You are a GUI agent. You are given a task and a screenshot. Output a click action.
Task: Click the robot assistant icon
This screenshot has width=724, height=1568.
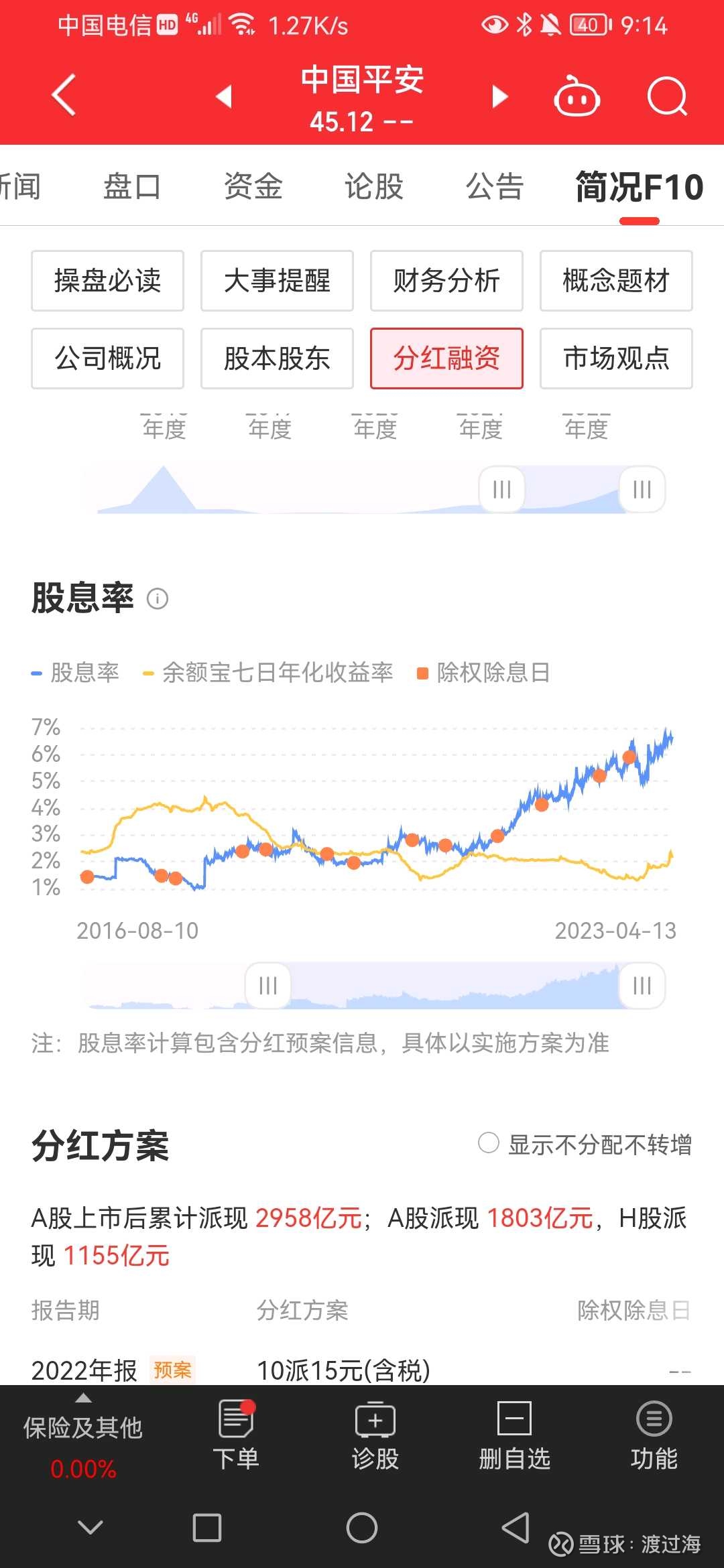(577, 97)
